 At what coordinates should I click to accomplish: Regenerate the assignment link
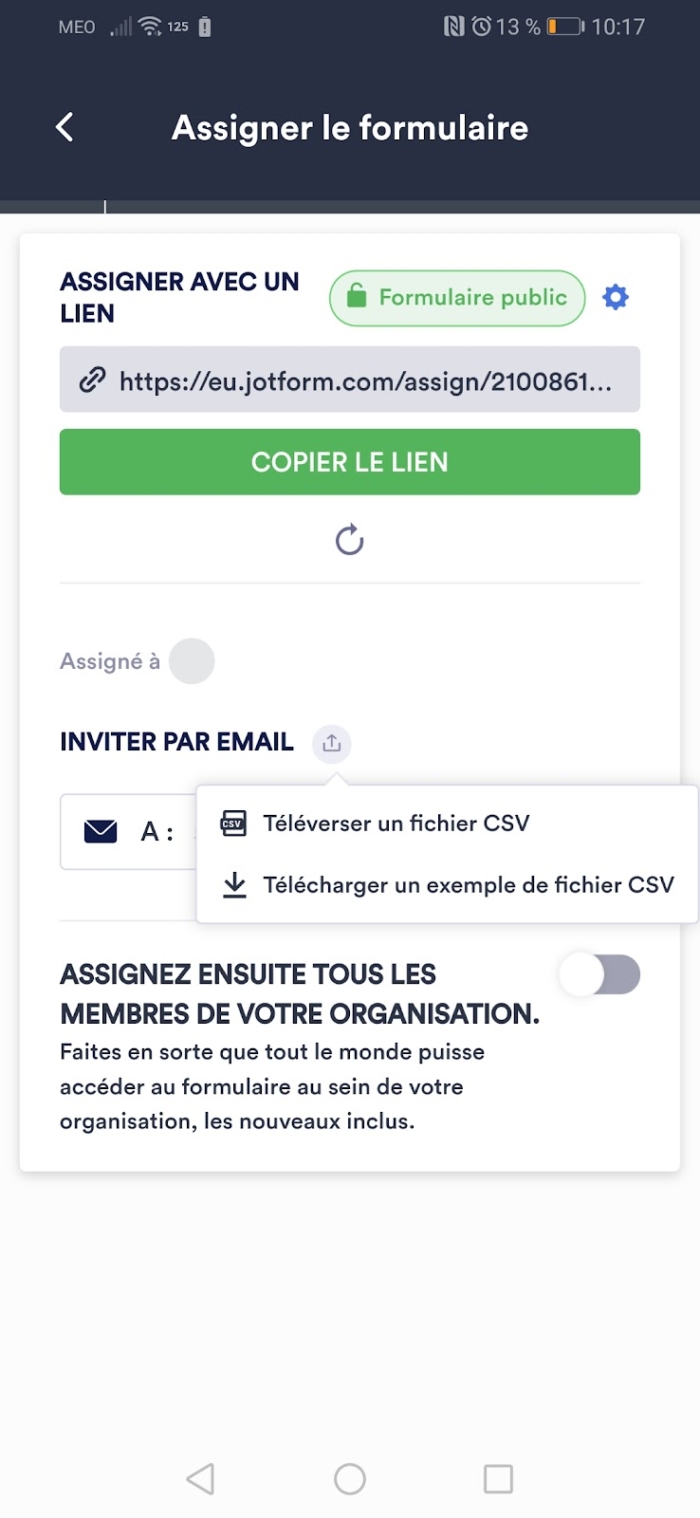(x=349, y=541)
